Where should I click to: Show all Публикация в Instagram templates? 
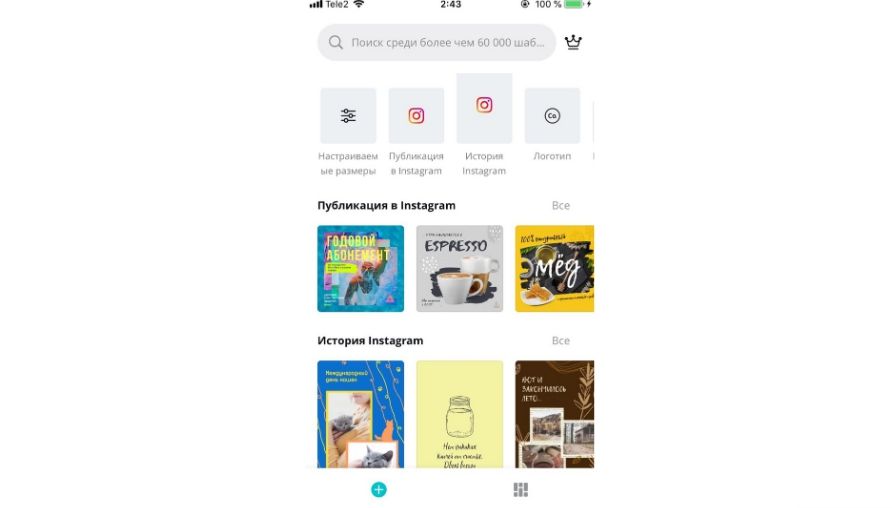click(x=561, y=205)
